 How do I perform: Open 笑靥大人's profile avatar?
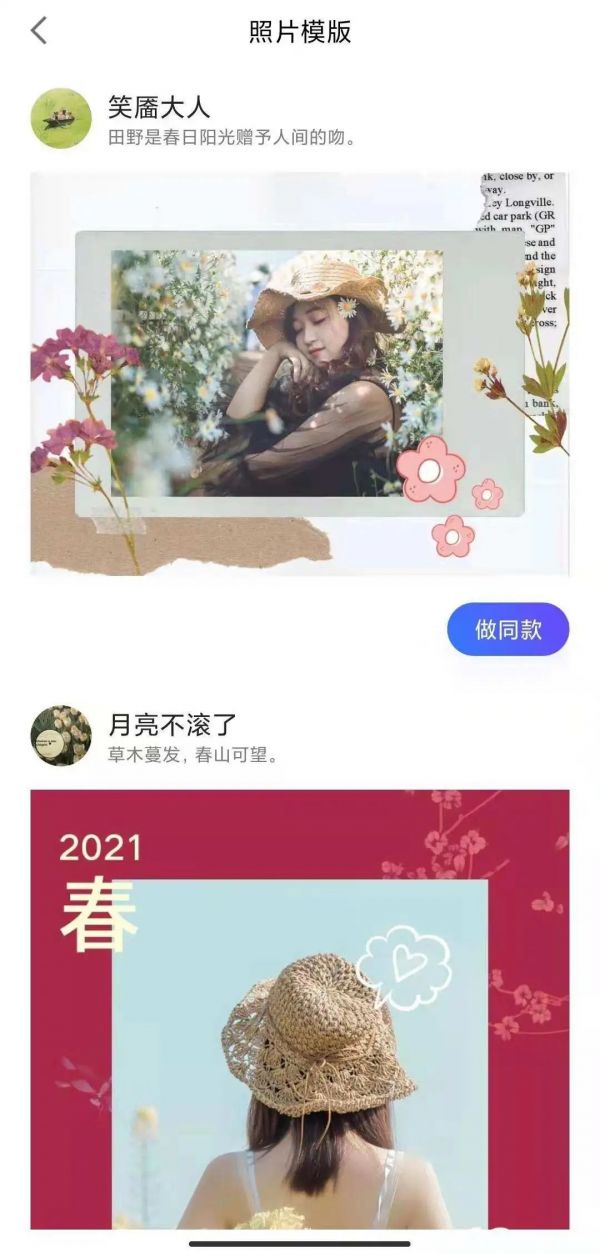[61, 118]
